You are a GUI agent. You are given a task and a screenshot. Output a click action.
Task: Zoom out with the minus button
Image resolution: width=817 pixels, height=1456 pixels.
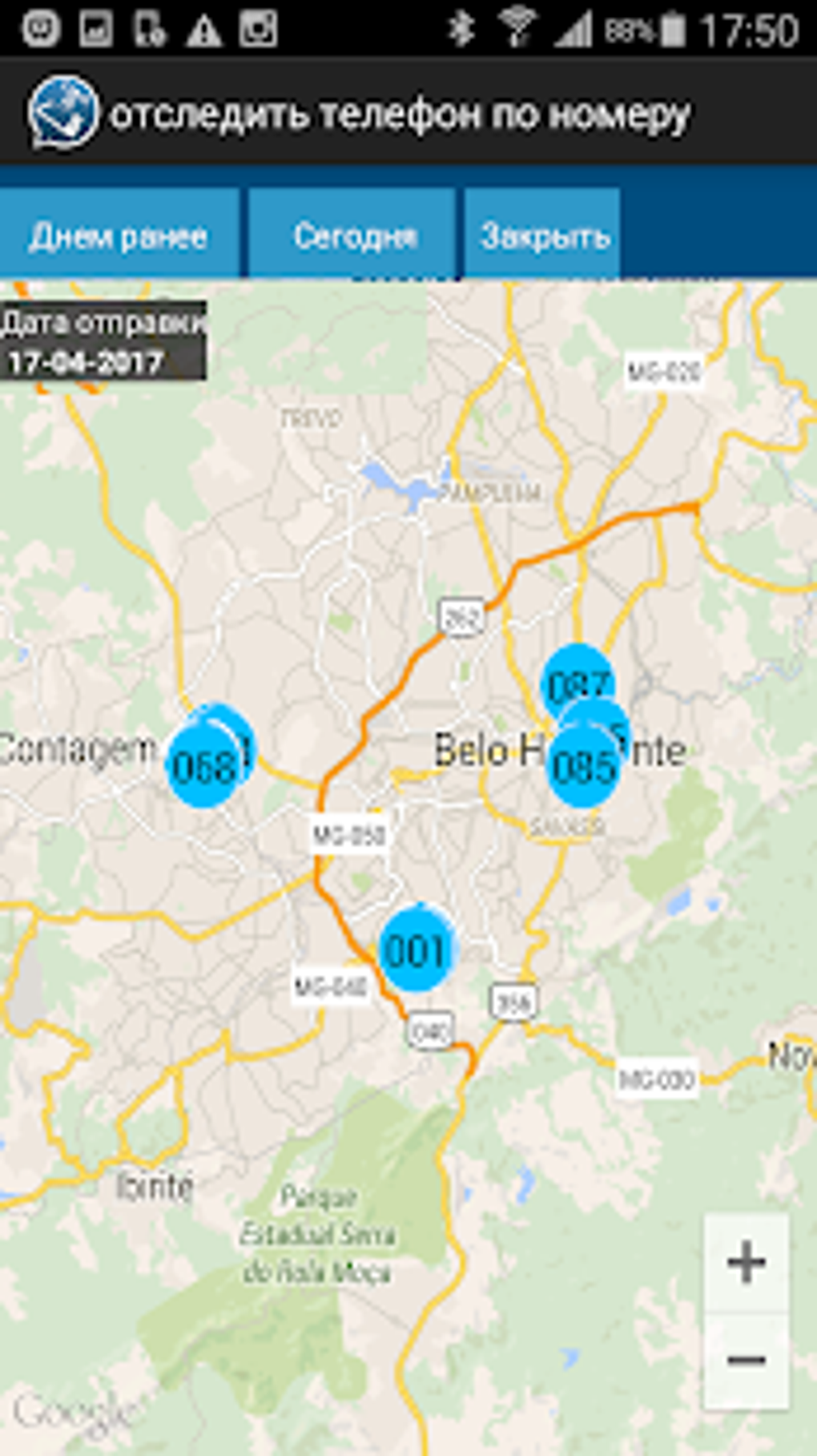click(x=746, y=1360)
